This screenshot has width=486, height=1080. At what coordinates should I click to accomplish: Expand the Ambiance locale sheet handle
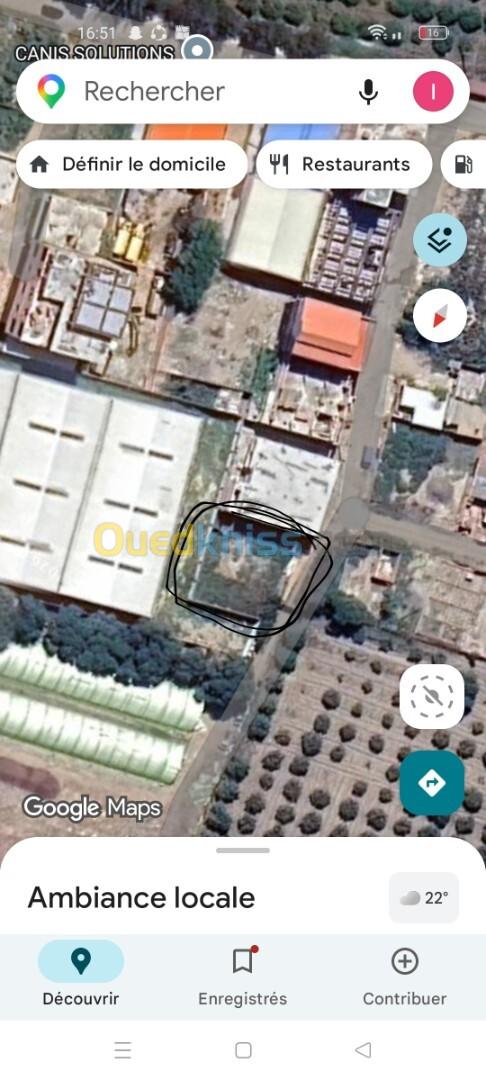click(x=243, y=851)
